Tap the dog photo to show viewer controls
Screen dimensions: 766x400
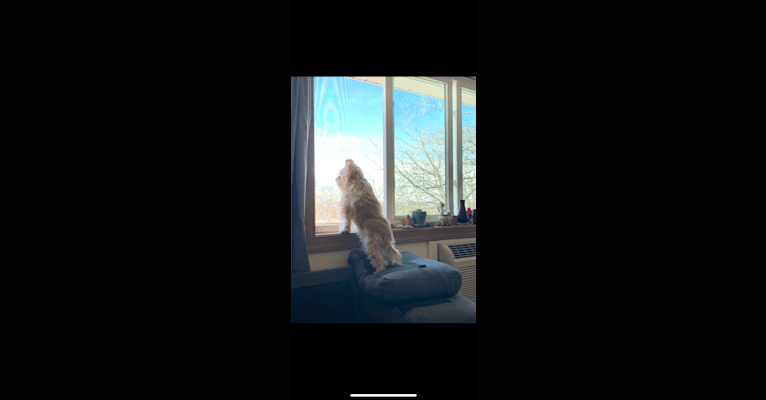383,200
